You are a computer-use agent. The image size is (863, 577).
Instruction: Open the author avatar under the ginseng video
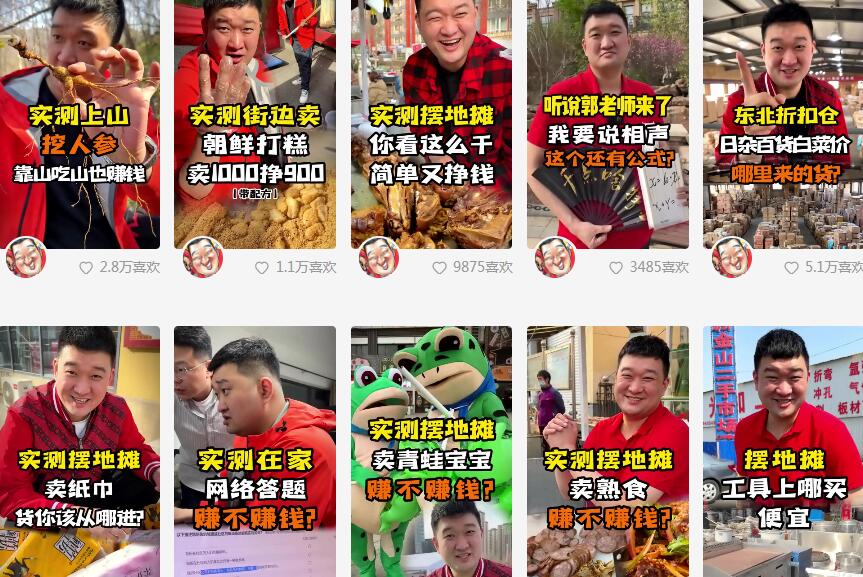26,258
